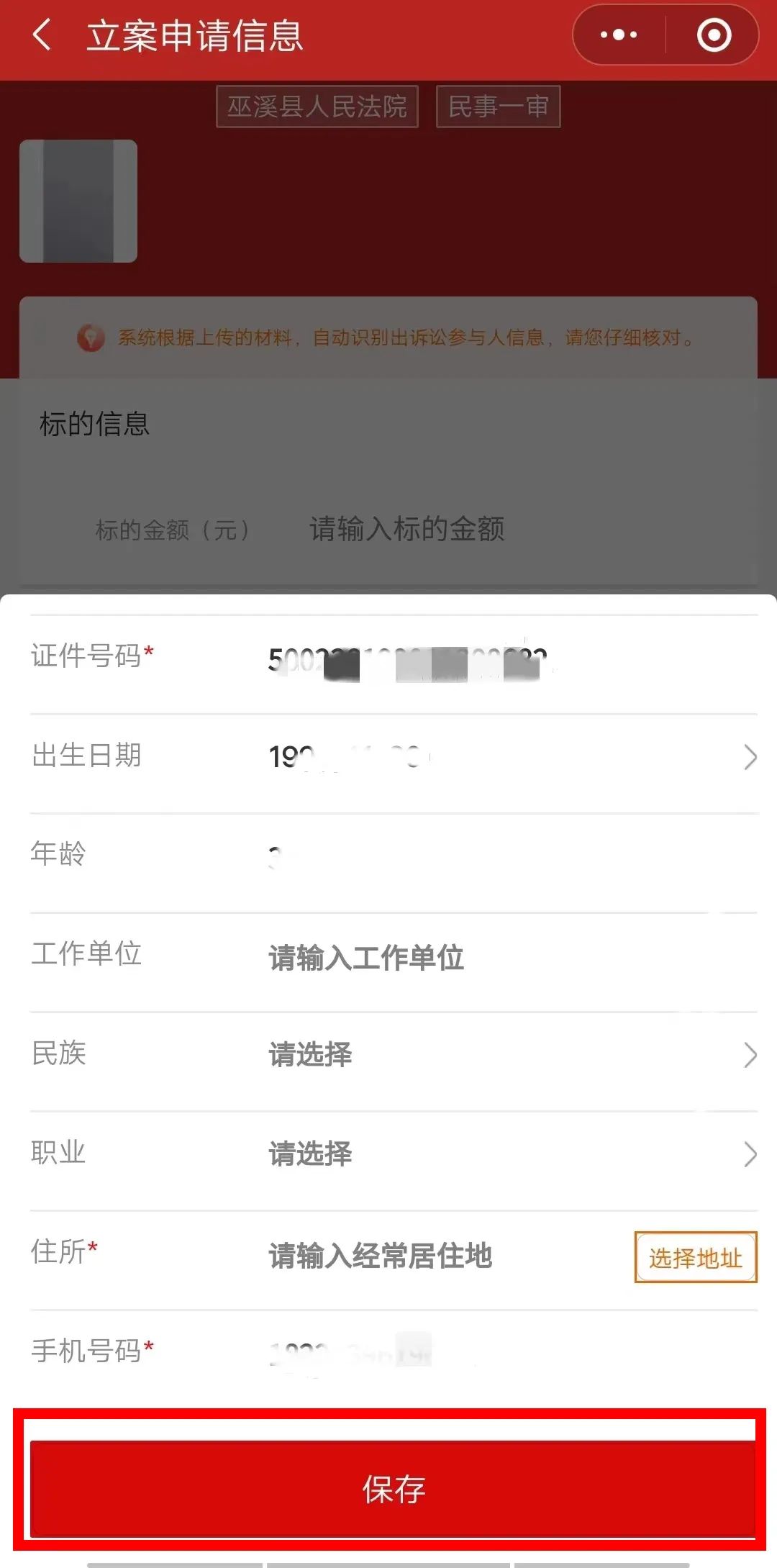Open the 民族 selection picker
Viewport: 777px width, 1568px height.
(504, 1055)
